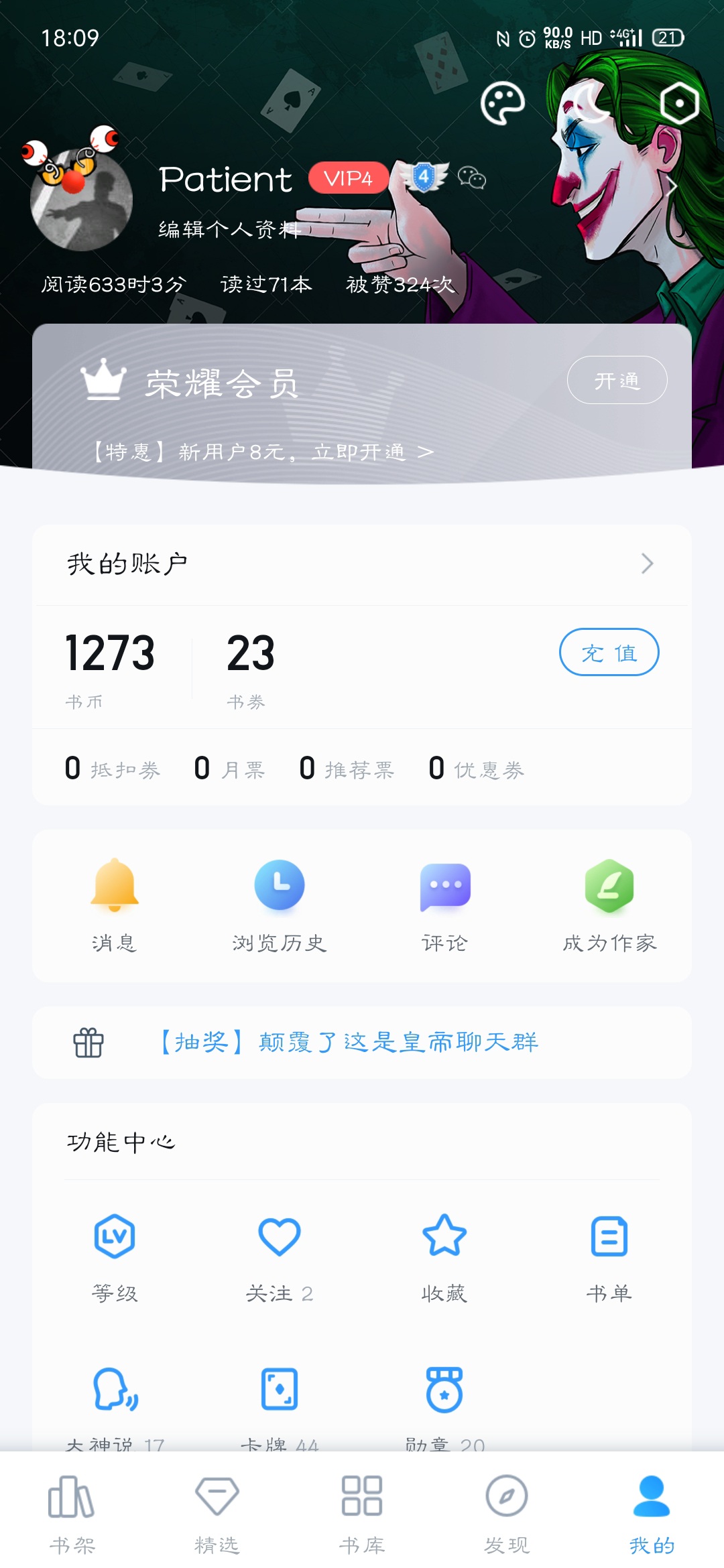Tap the 开通 membership button

point(617,381)
